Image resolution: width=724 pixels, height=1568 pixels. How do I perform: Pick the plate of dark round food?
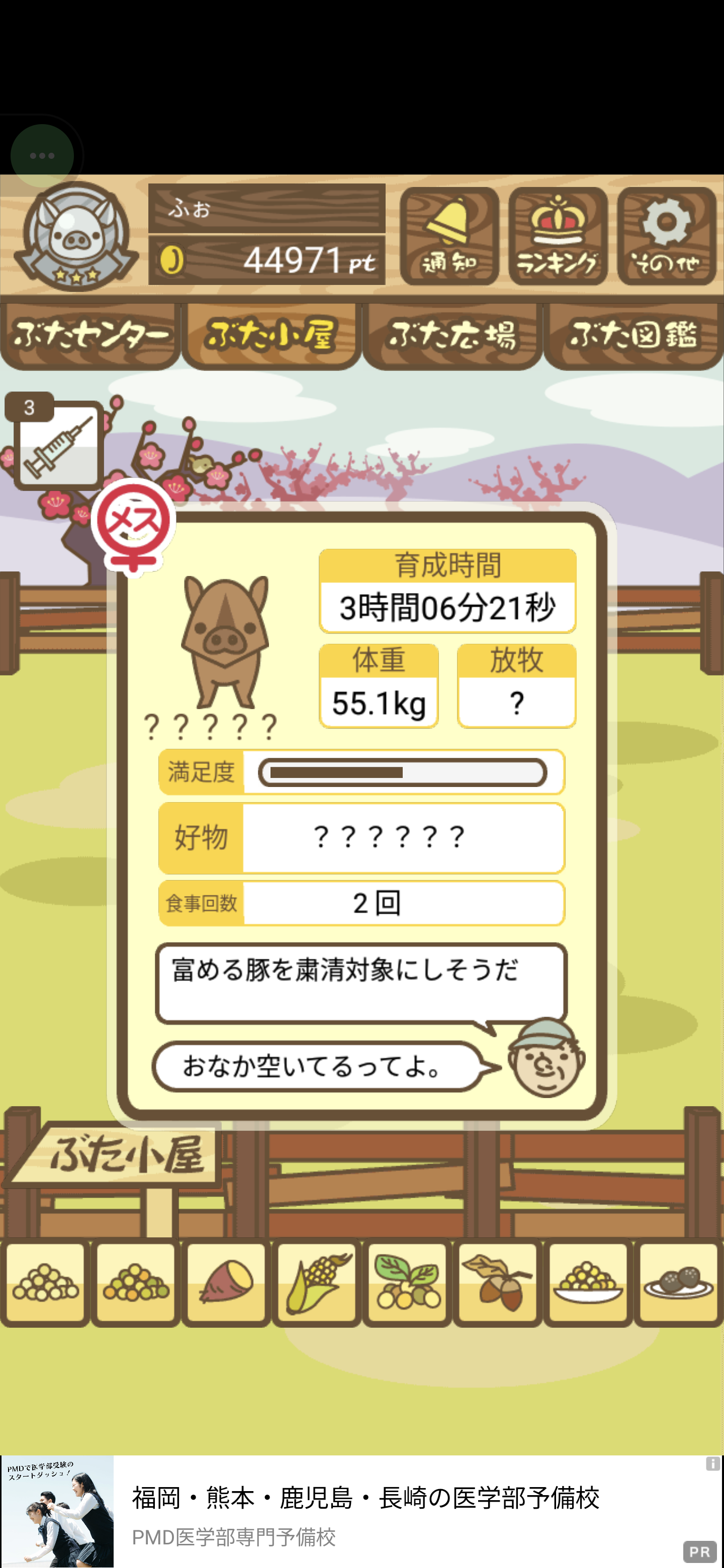click(678, 1283)
